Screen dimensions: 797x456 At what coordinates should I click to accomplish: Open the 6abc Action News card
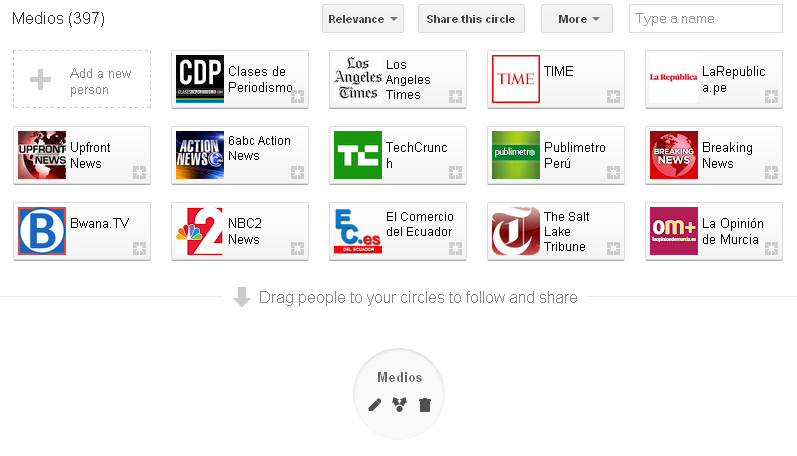[x=240, y=156]
